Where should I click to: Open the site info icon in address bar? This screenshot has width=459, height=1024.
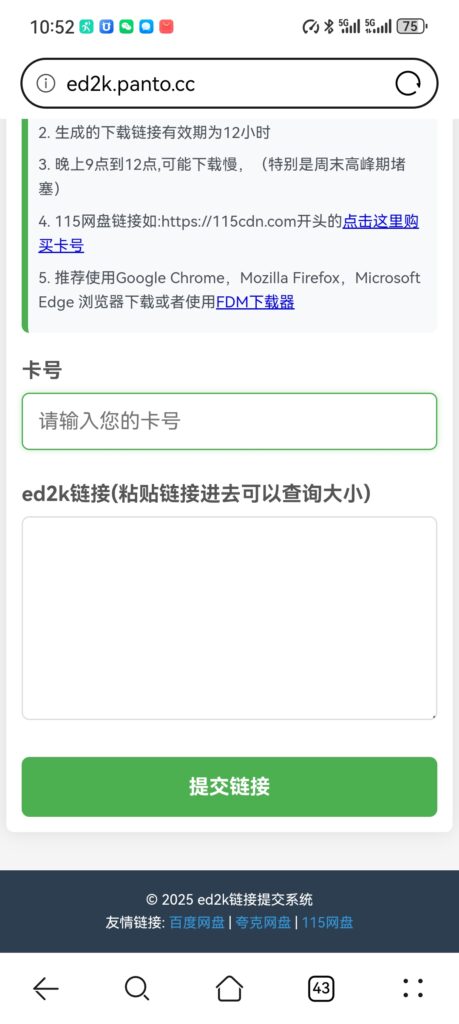pos(46,84)
